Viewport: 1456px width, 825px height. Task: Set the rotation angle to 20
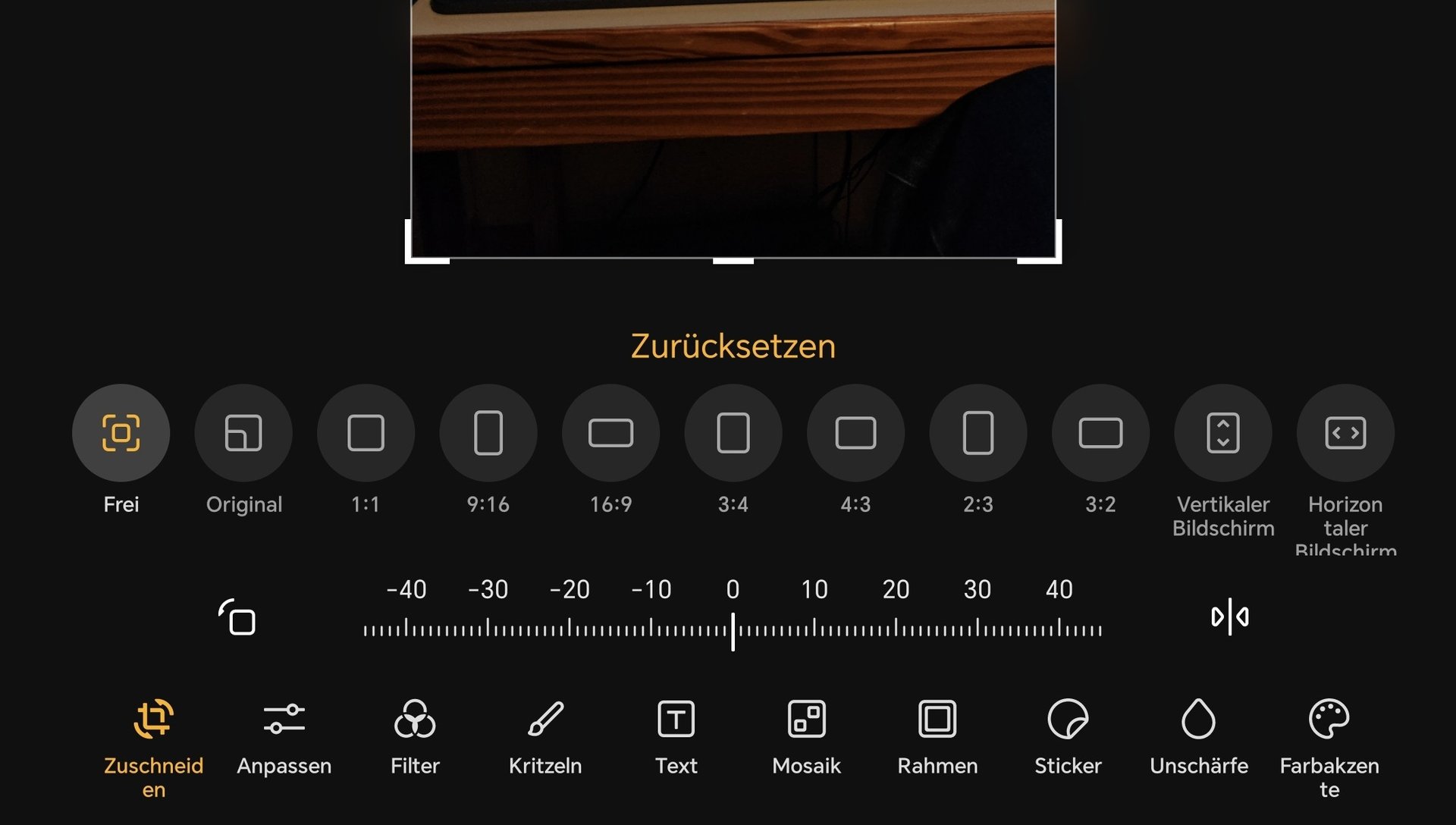click(x=896, y=629)
